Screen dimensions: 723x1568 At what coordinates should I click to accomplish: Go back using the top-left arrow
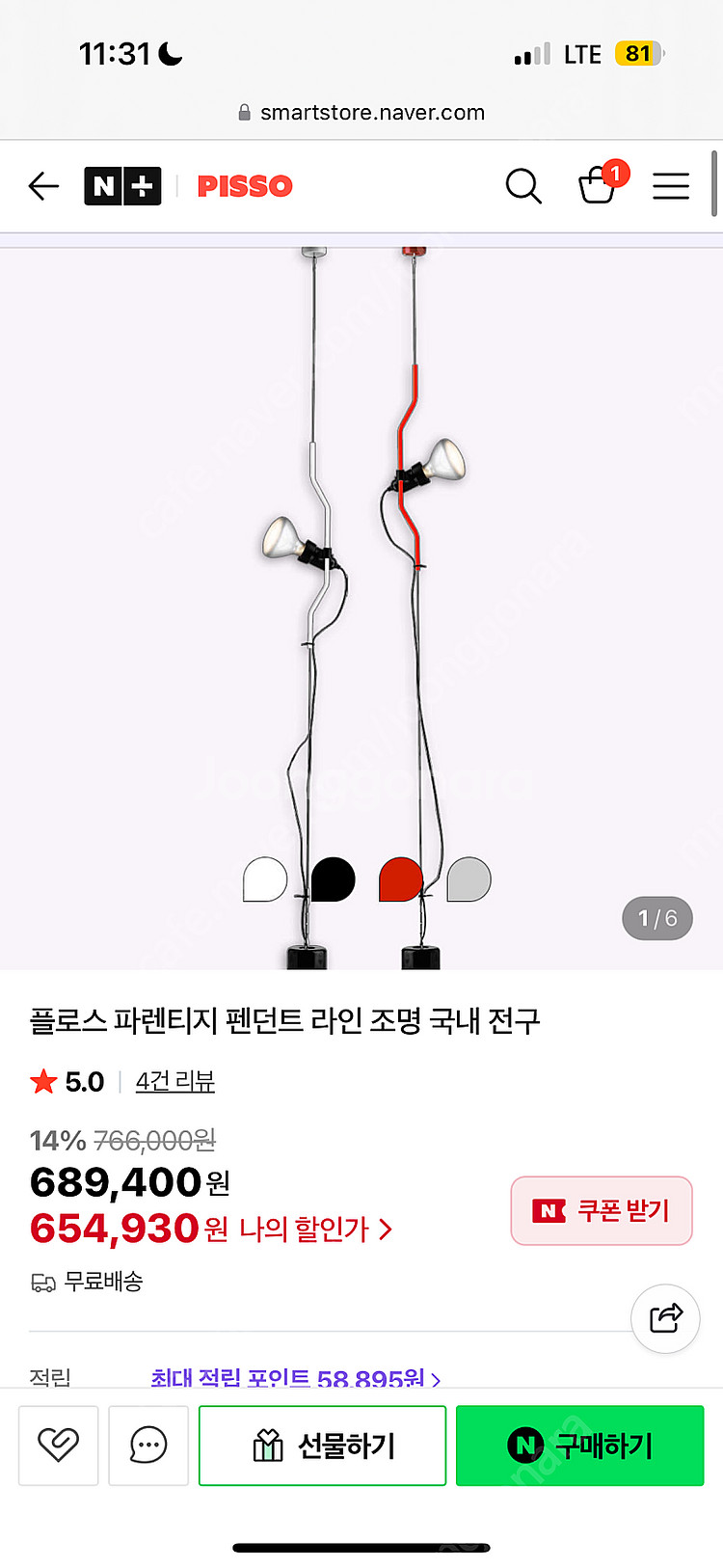(43, 185)
